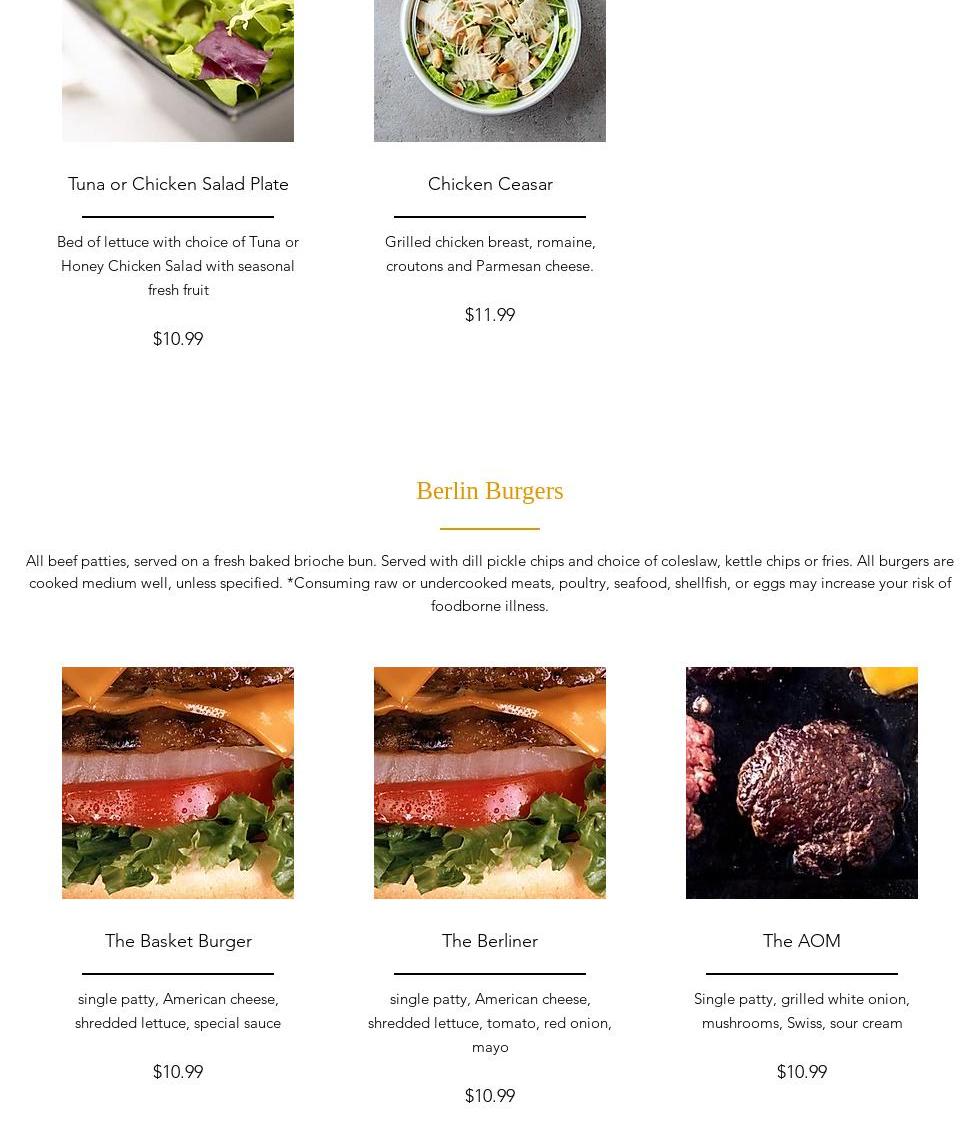Open the Chicken Ceasar salad item
This screenshot has height=1131, width=965.
[x=490, y=184]
